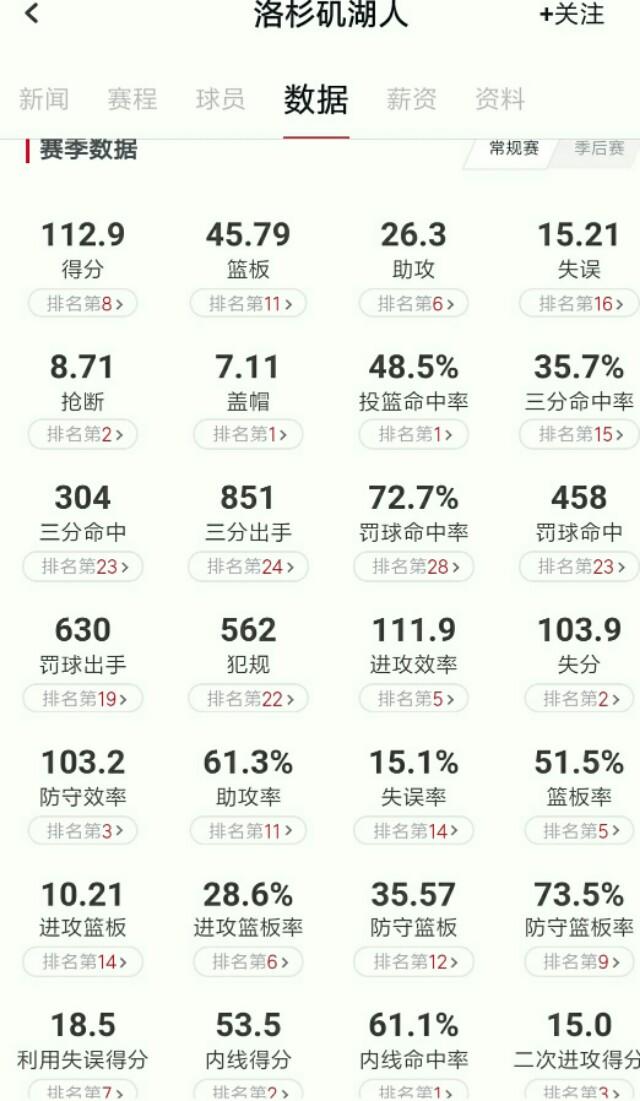Switch to the 新闻 tab
The image size is (640, 1101).
coord(44,99)
